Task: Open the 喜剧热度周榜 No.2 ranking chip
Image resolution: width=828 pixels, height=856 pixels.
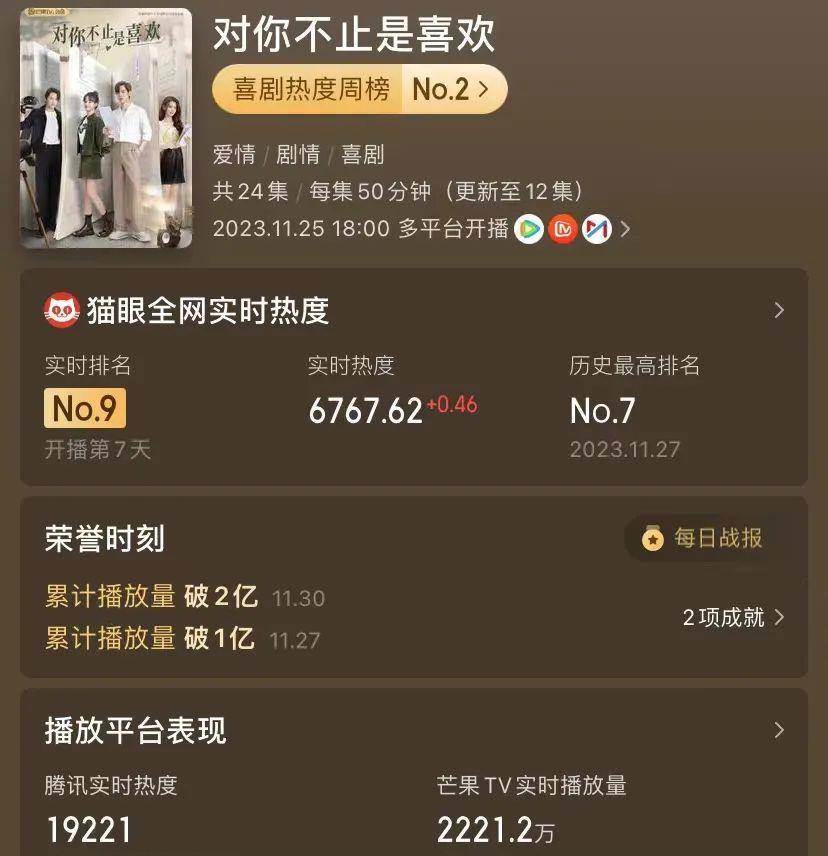Action: [x=359, y=89]
